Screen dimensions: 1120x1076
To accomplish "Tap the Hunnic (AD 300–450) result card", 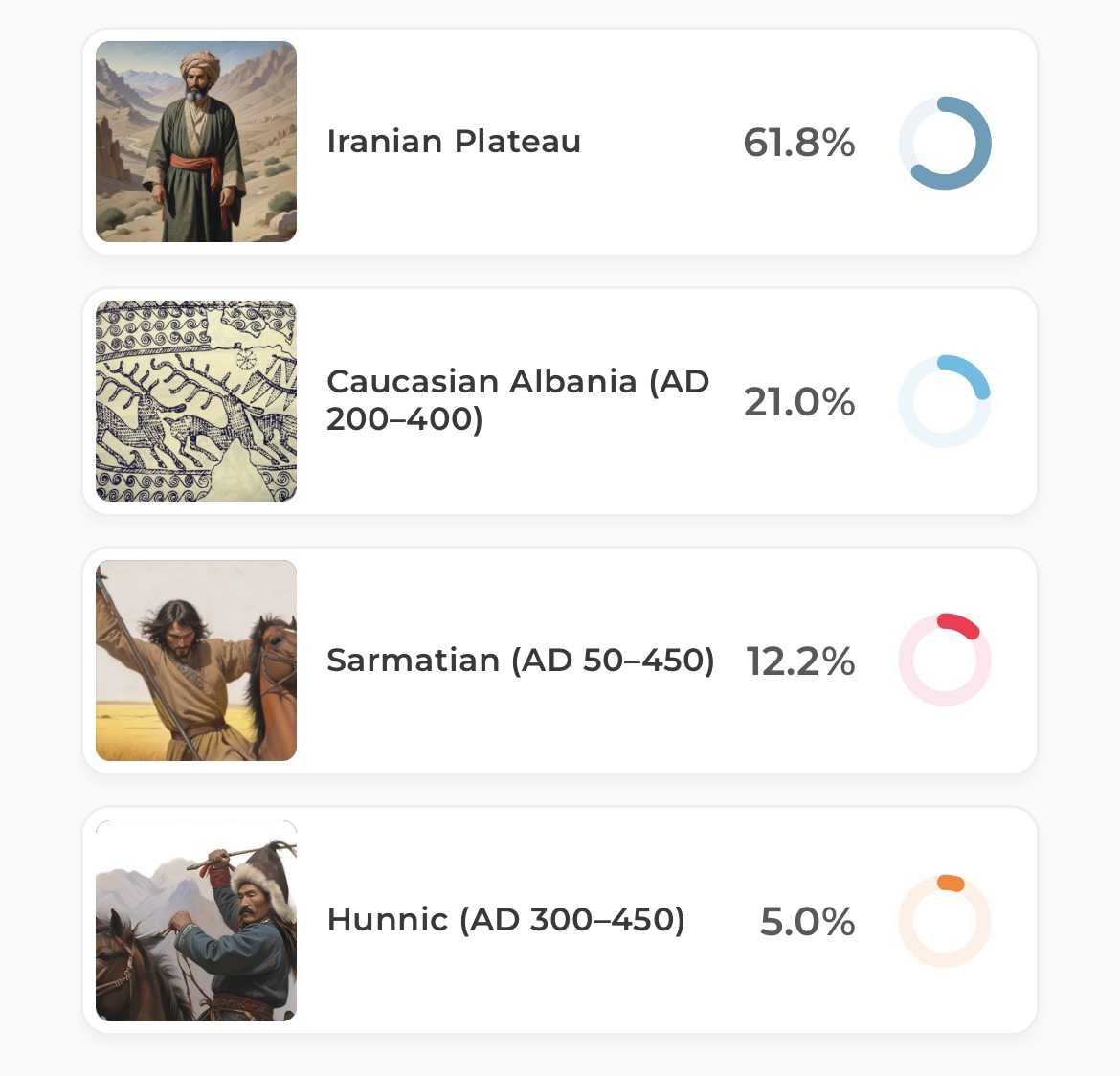I will click(559, 920).
